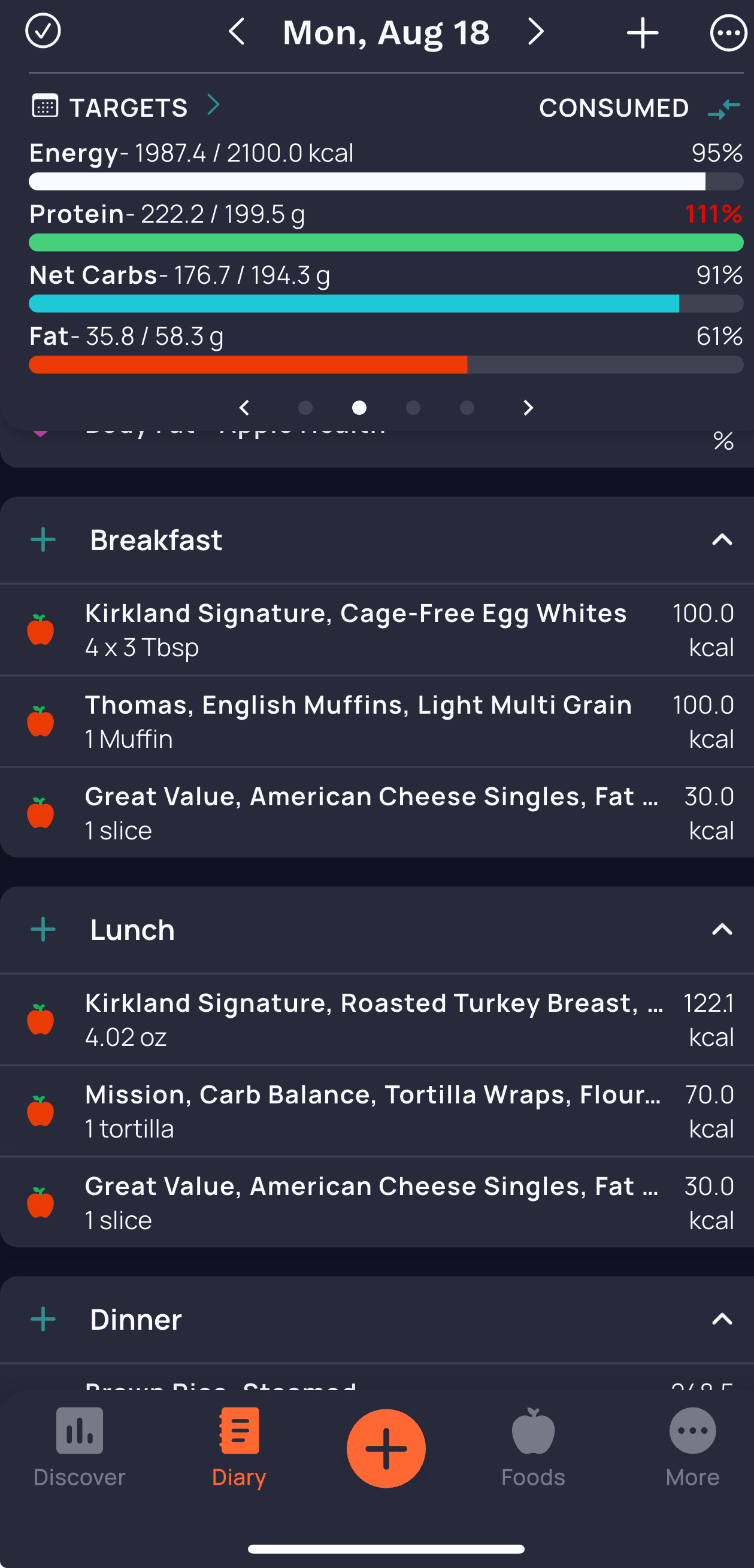Go to the previous day
The height and width of the screenshot is (1568, 754).
click(x=237, y=32)
